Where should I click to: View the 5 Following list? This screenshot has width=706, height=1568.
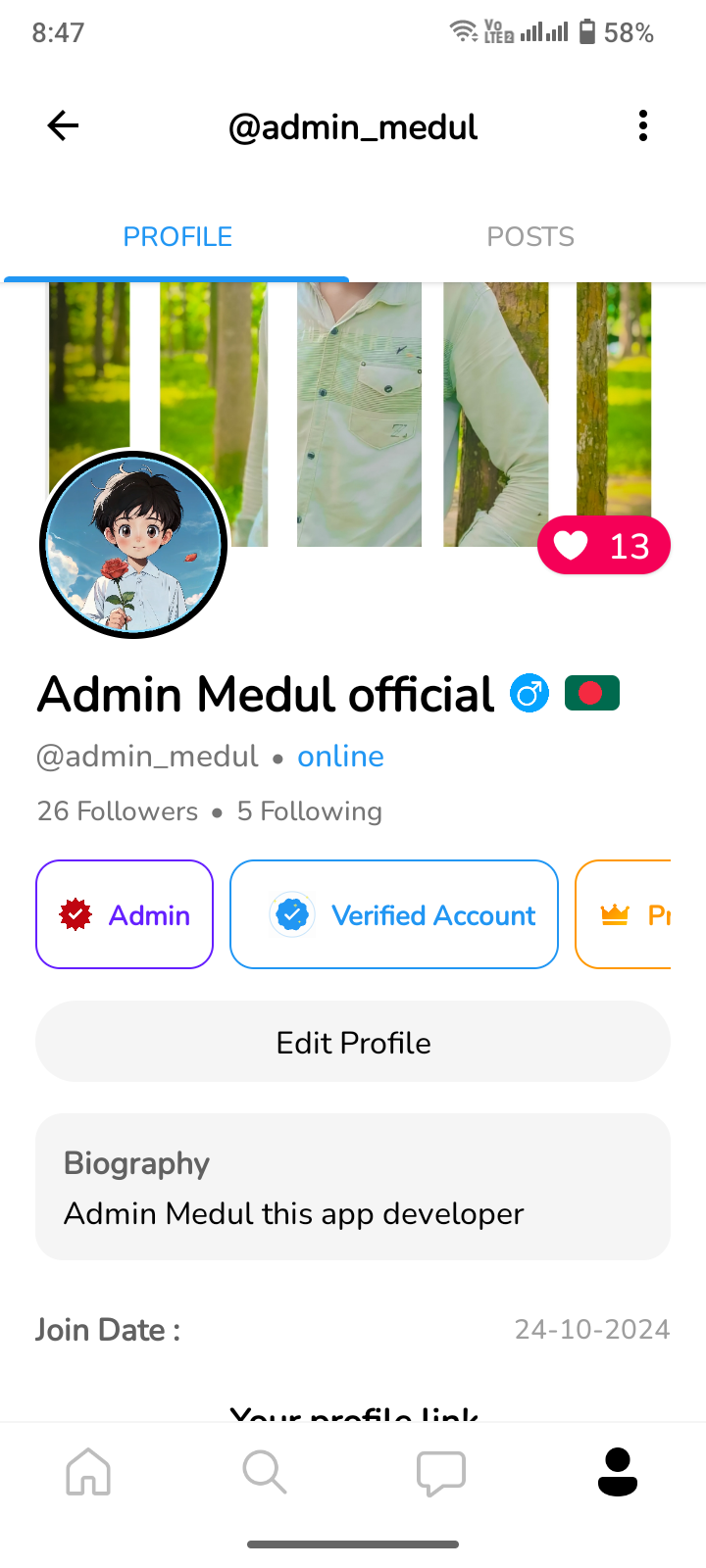pyautogui.click(x=310, y=811)
